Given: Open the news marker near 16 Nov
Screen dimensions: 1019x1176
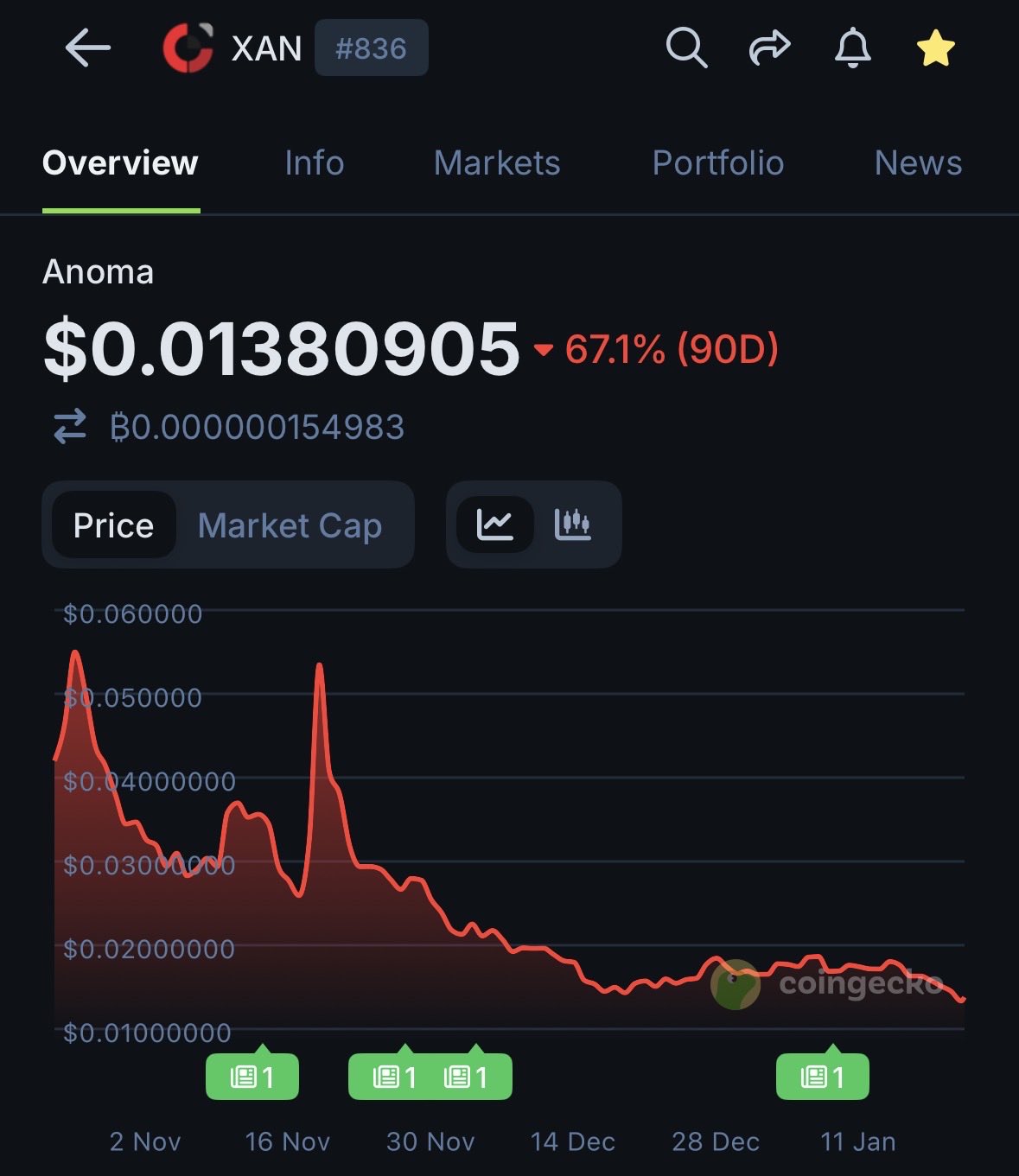Looking at the screenshot, I should click(x=252, y=1077).
